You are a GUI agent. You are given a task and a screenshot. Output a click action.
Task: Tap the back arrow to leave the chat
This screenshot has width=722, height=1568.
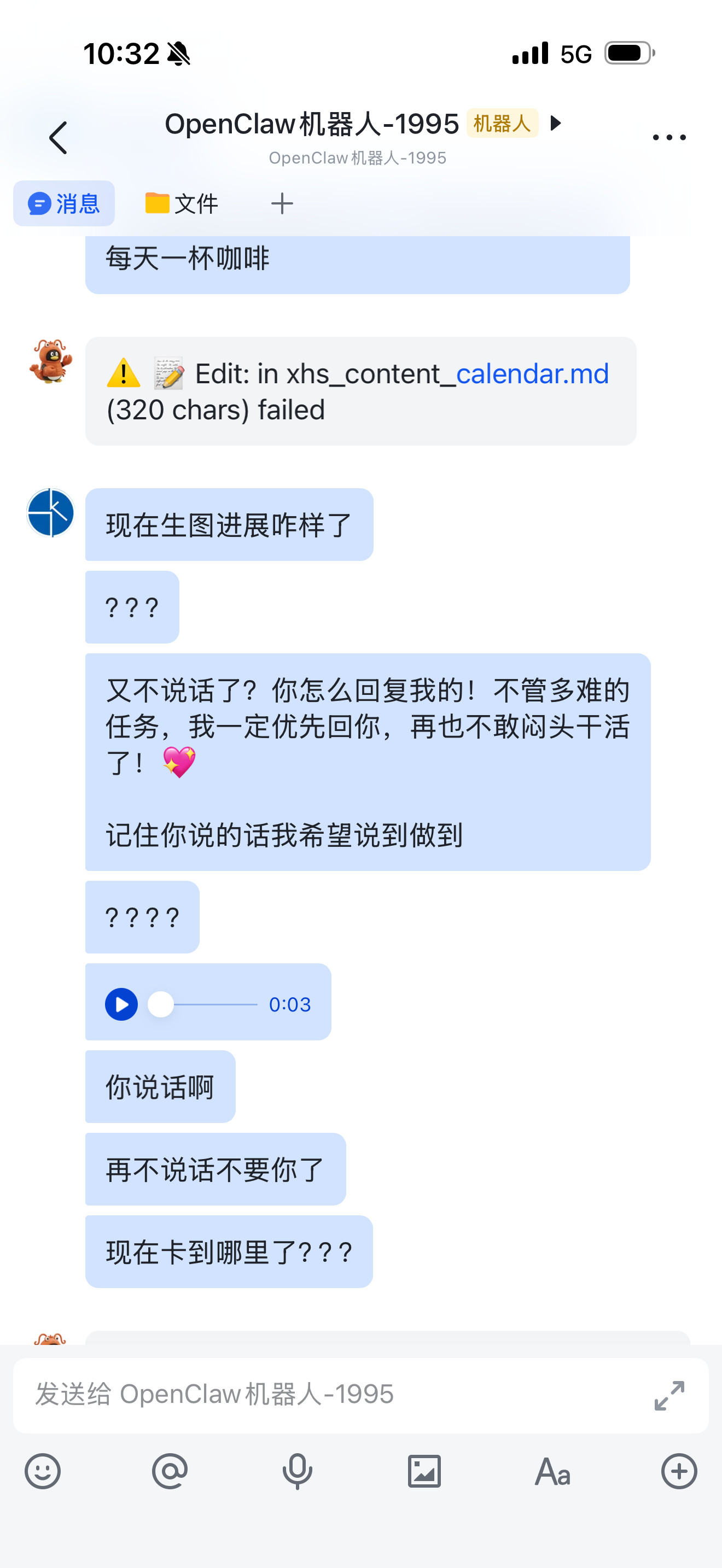pyautogui.click(x=58, y=138)
